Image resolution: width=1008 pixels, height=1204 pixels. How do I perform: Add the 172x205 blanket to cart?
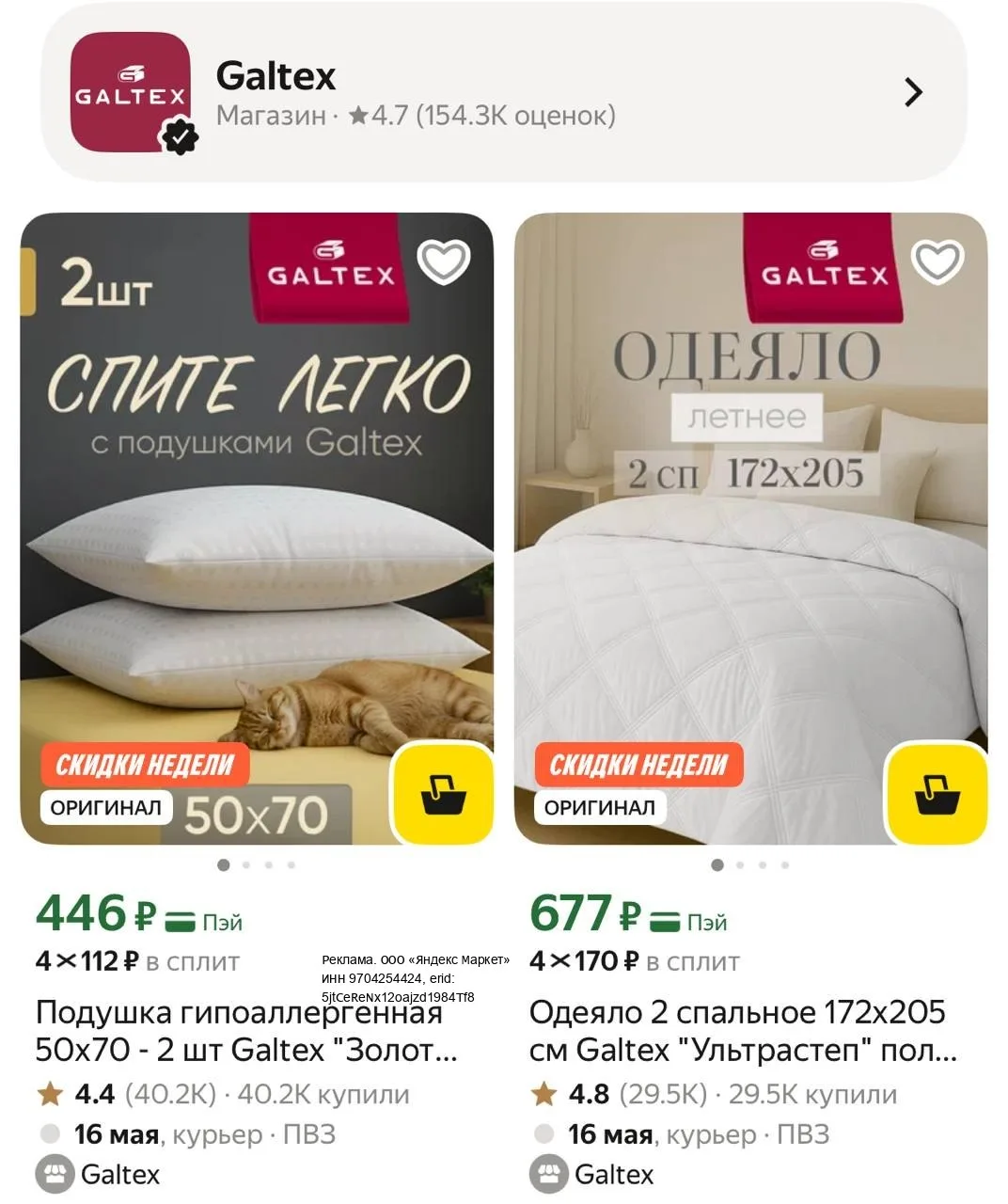[937, 793]
